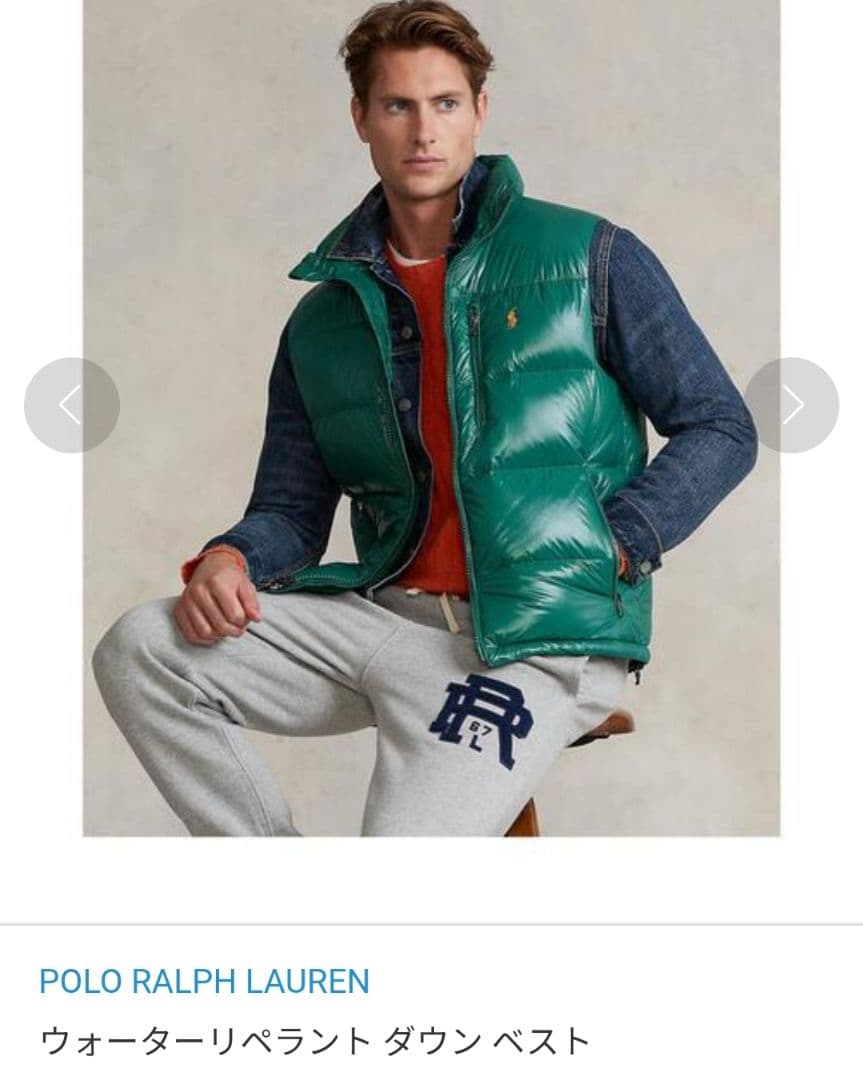Click the white product info panel

431,1005
